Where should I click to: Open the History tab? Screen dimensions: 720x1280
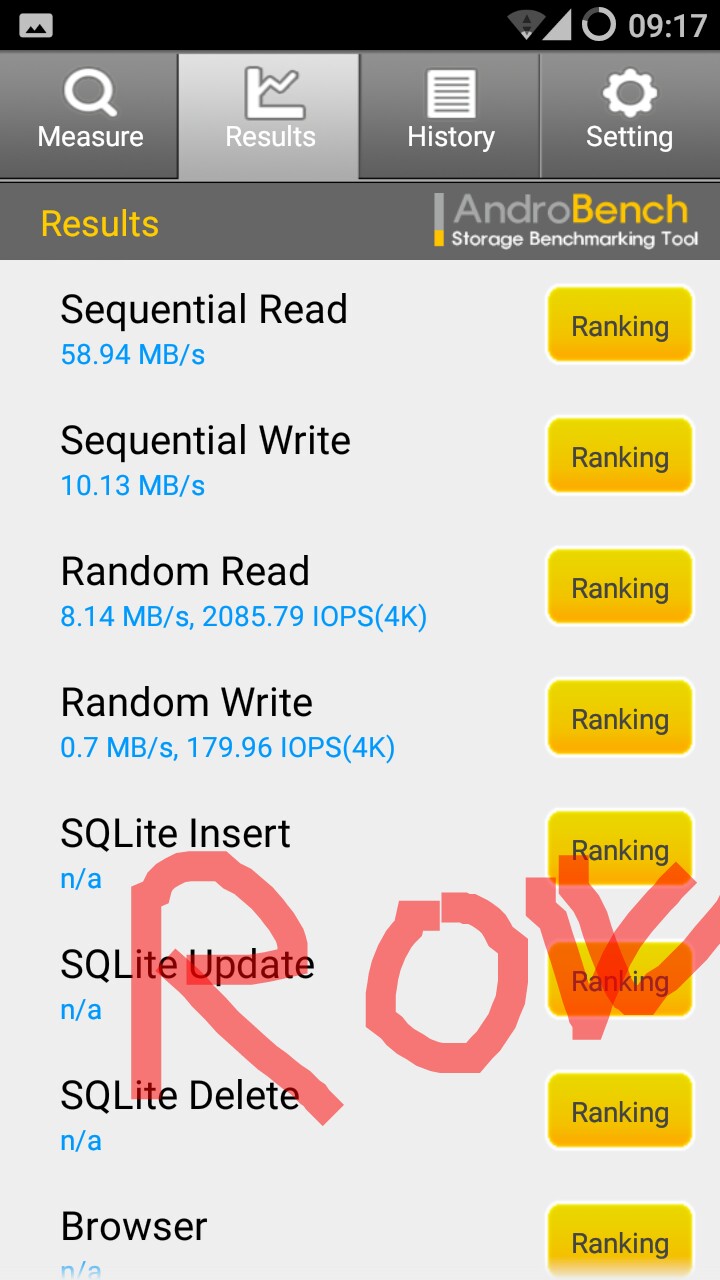point(450,115)
